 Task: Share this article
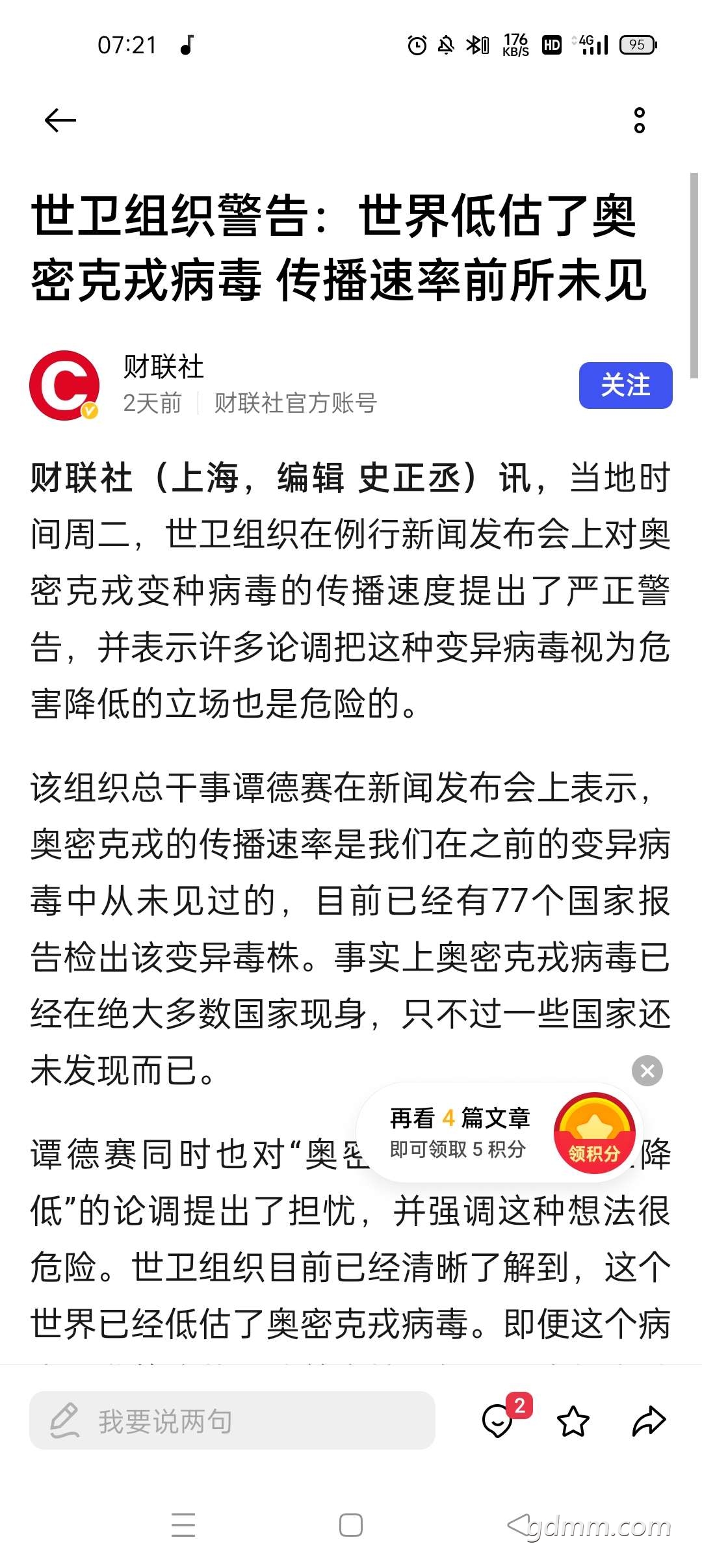pos(649,1420)
